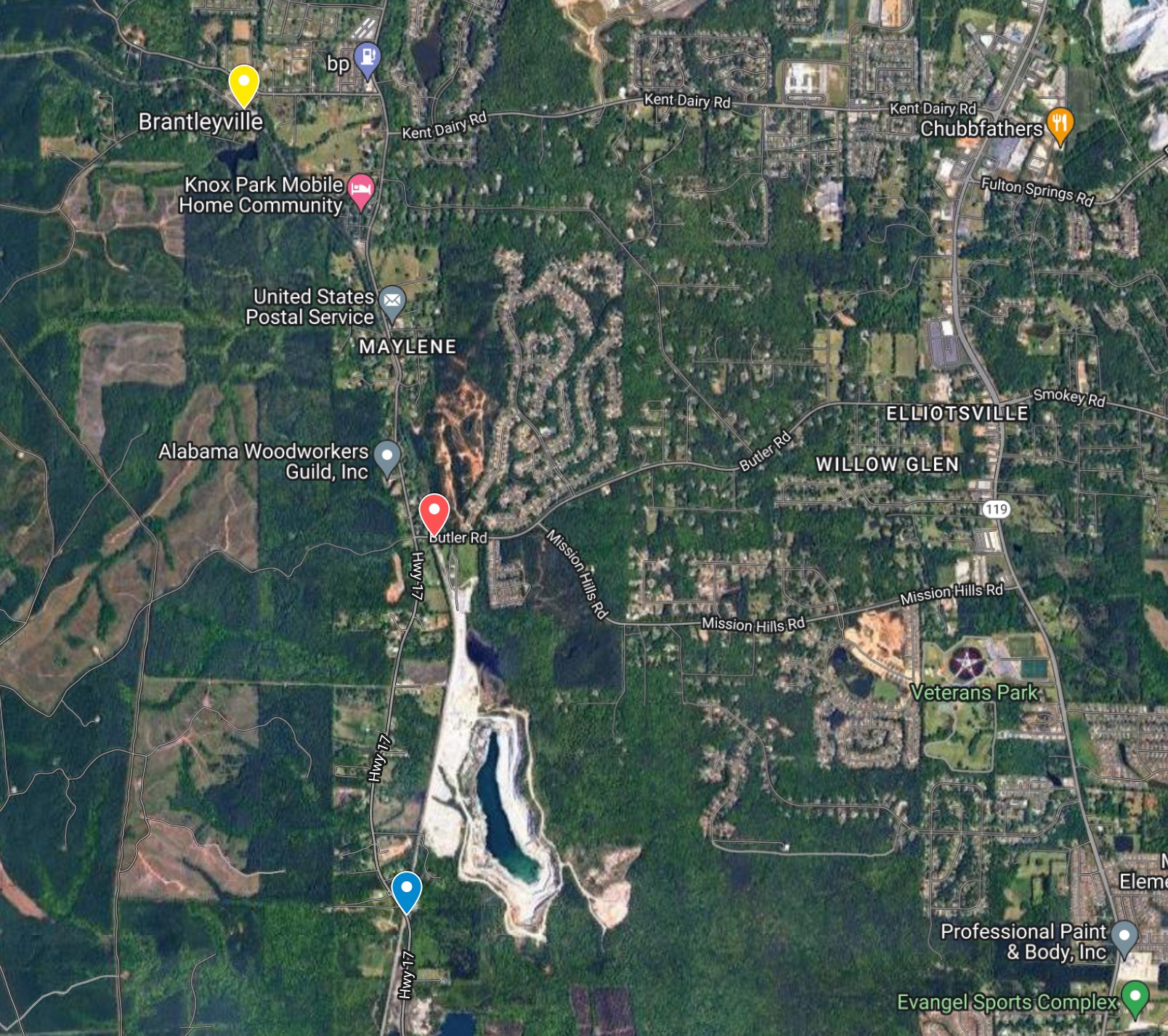
Task: Select the Evangel Sports Complex marker
Action: pyautogui.click(x=1135, y=997)
